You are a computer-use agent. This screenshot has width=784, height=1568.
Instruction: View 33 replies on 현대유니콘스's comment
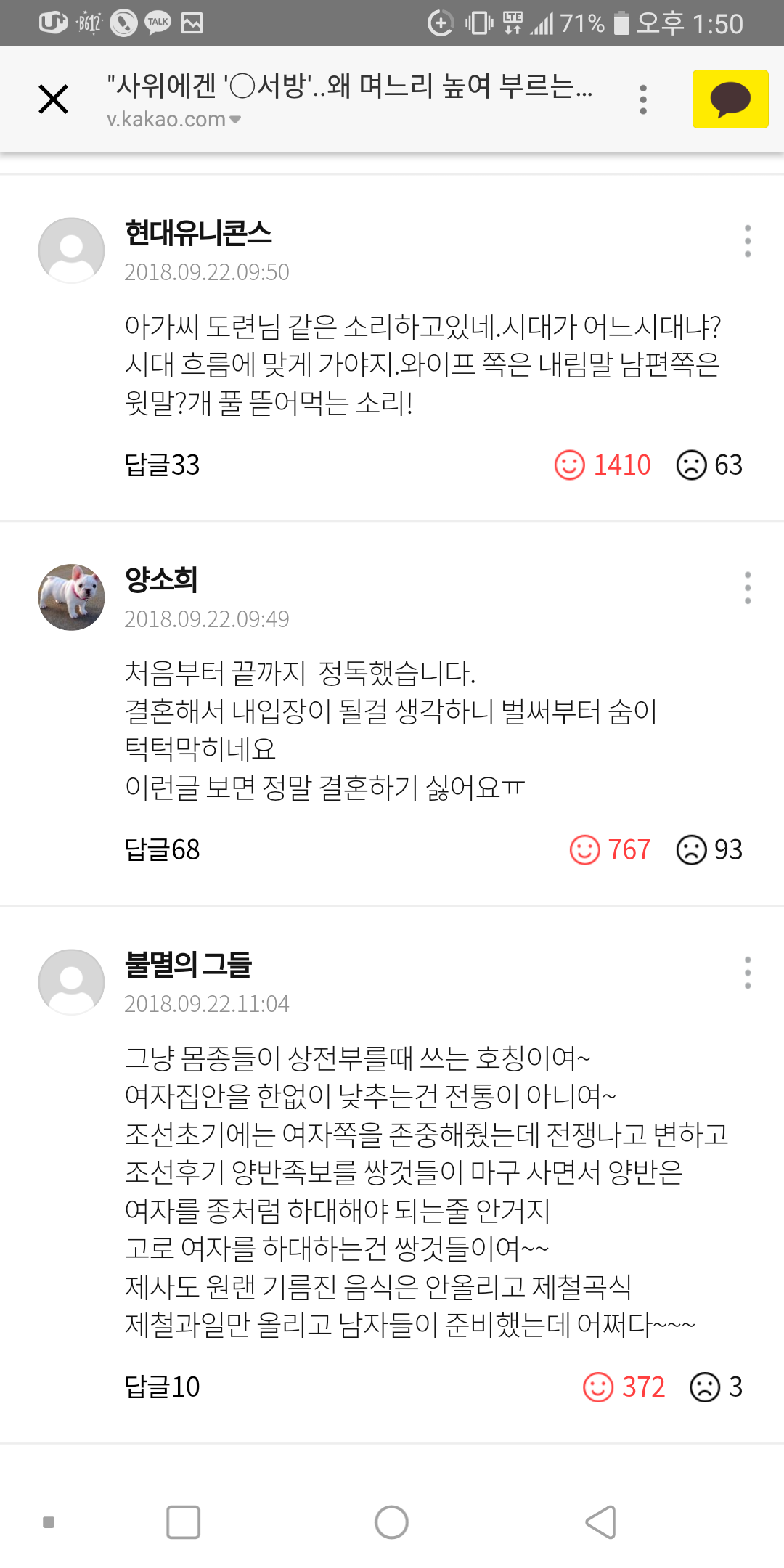click(x=163, y=465)
